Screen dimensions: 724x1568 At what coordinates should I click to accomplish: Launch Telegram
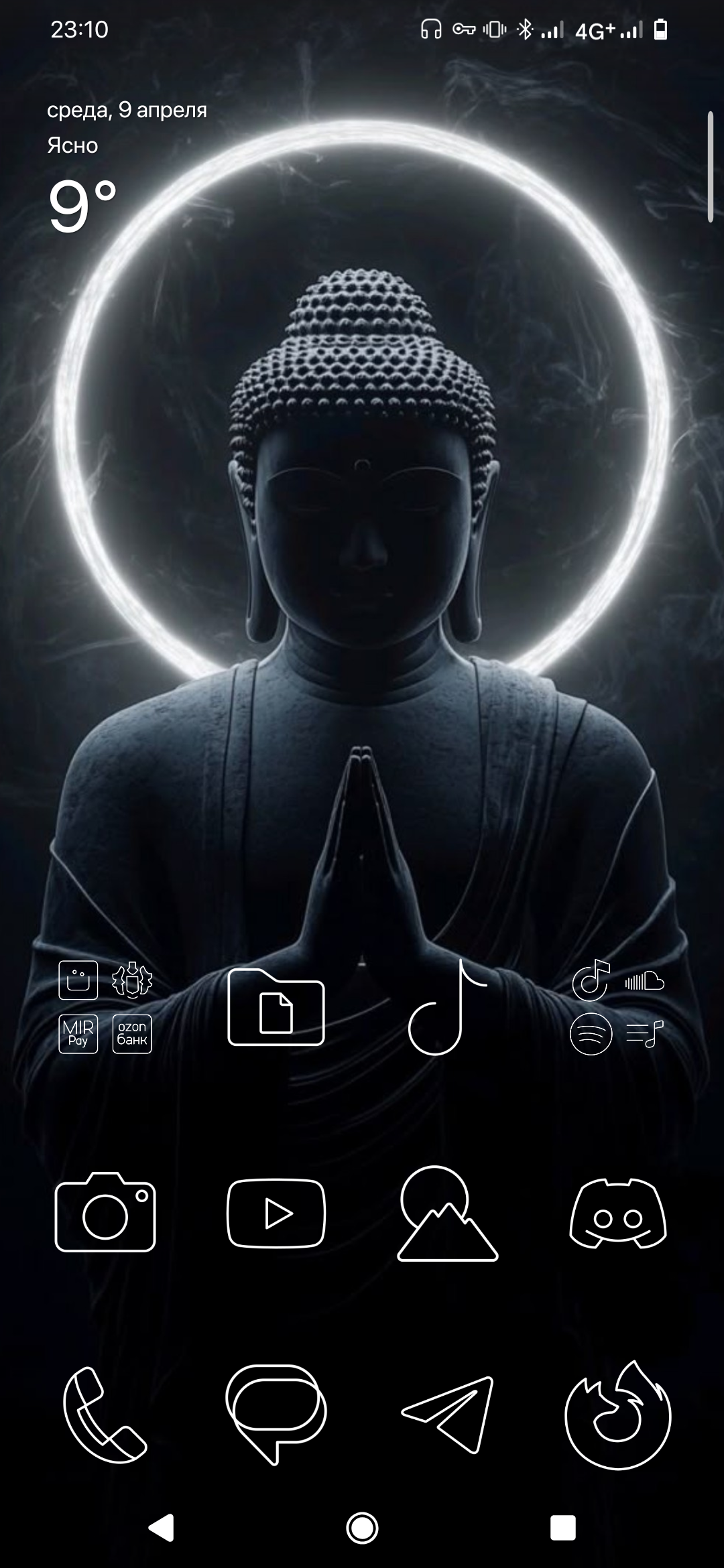click(x=448, y=1415)
